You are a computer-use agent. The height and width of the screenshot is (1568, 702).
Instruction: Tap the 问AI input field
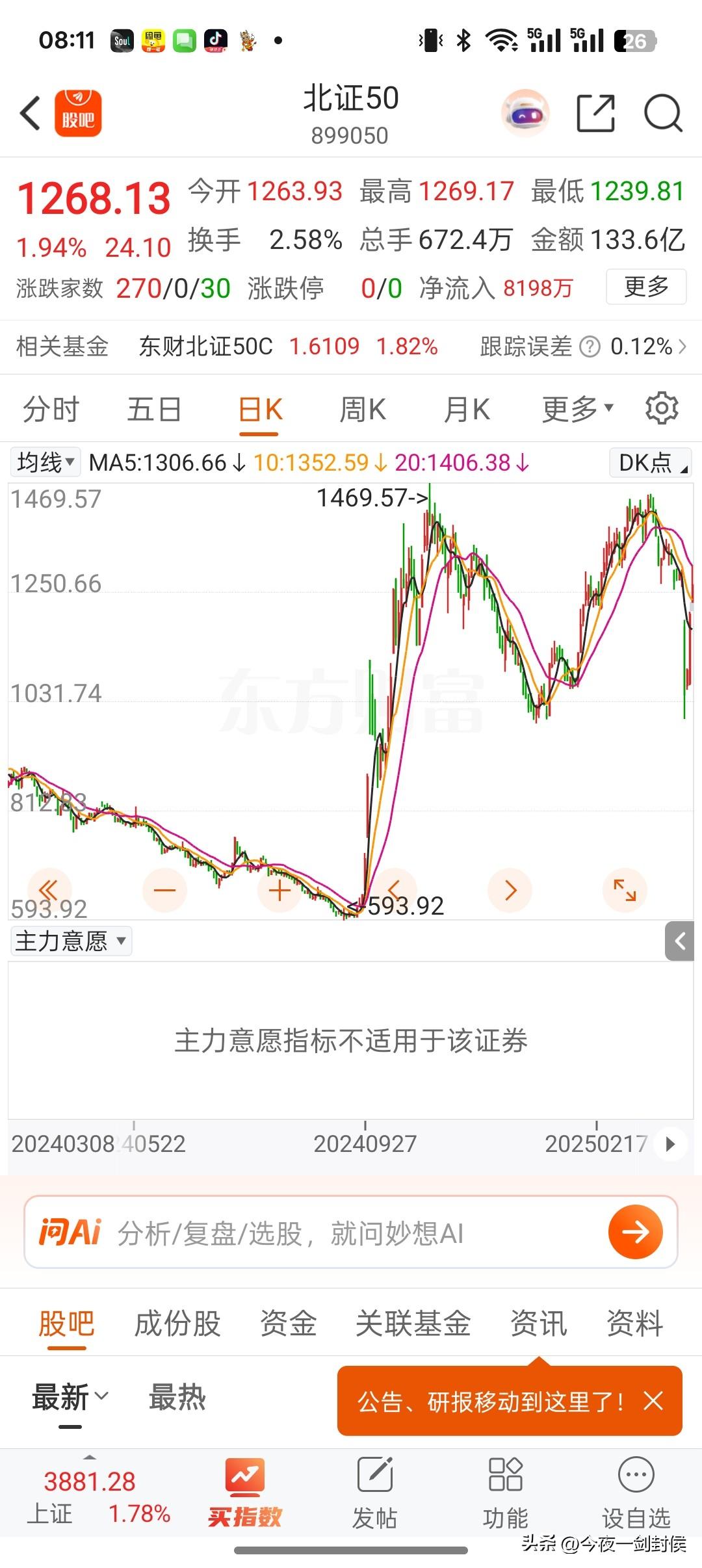pyautogui.click(x=292, y=1231)
